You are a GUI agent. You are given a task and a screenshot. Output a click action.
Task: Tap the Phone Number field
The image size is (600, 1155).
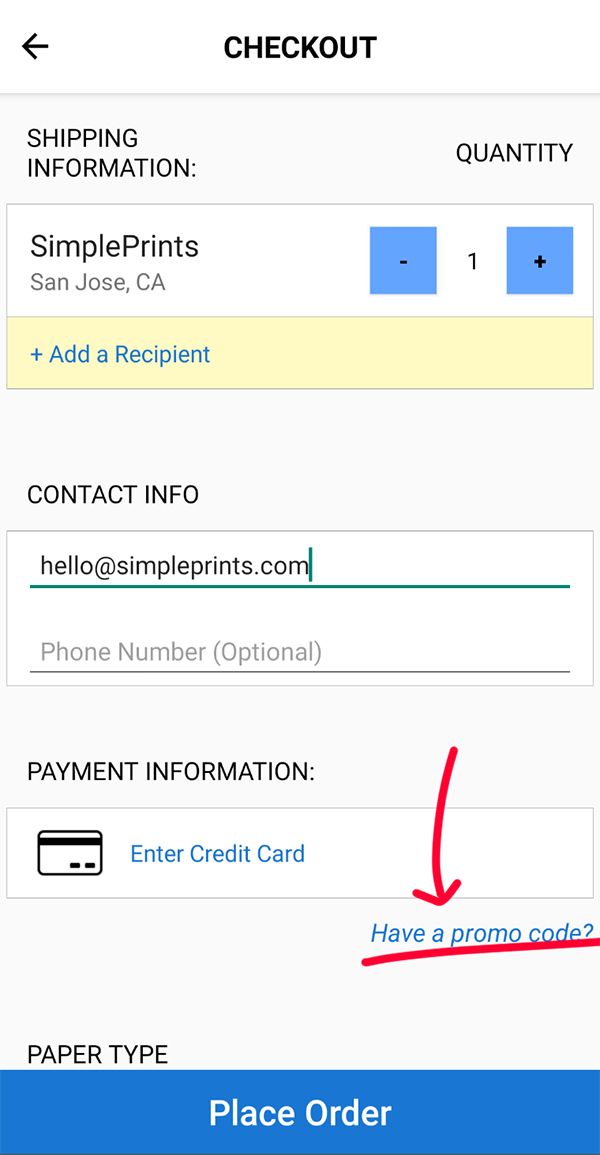click(x=300, y=652)
